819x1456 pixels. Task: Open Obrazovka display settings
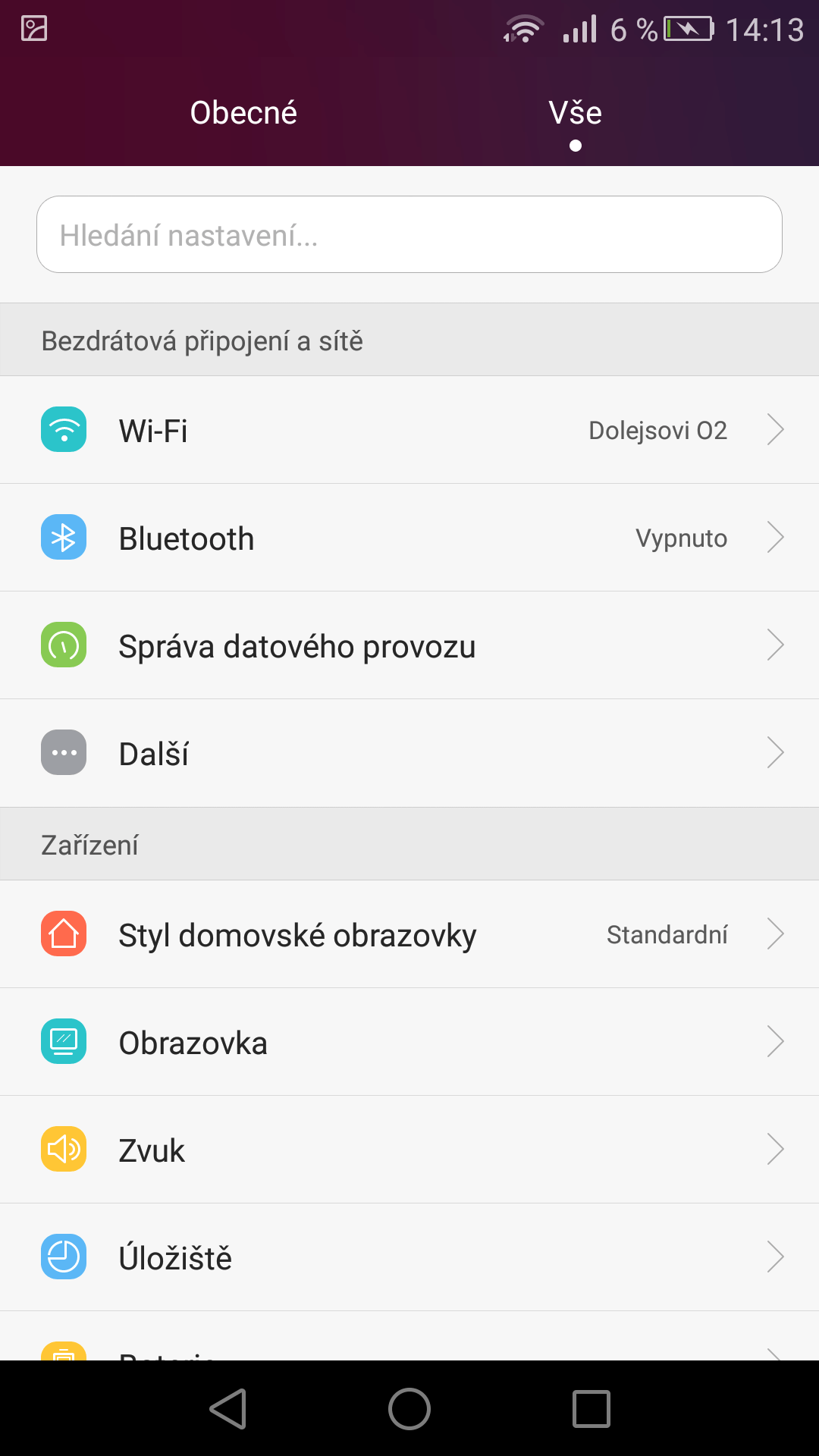coord(409,1042)
